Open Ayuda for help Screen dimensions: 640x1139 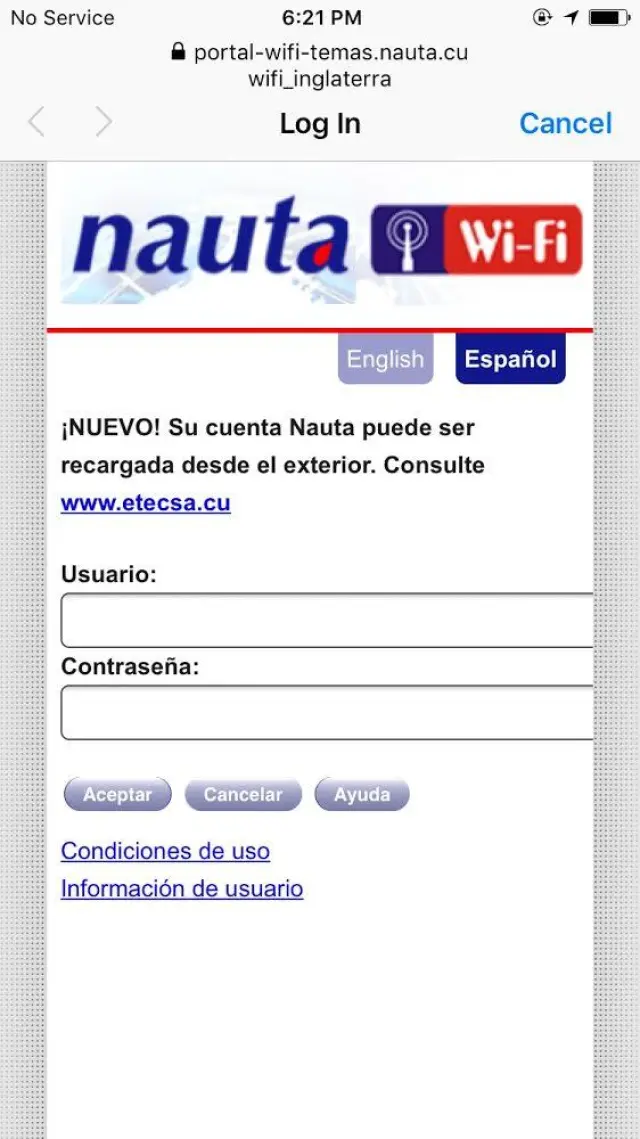coord(362,794)
